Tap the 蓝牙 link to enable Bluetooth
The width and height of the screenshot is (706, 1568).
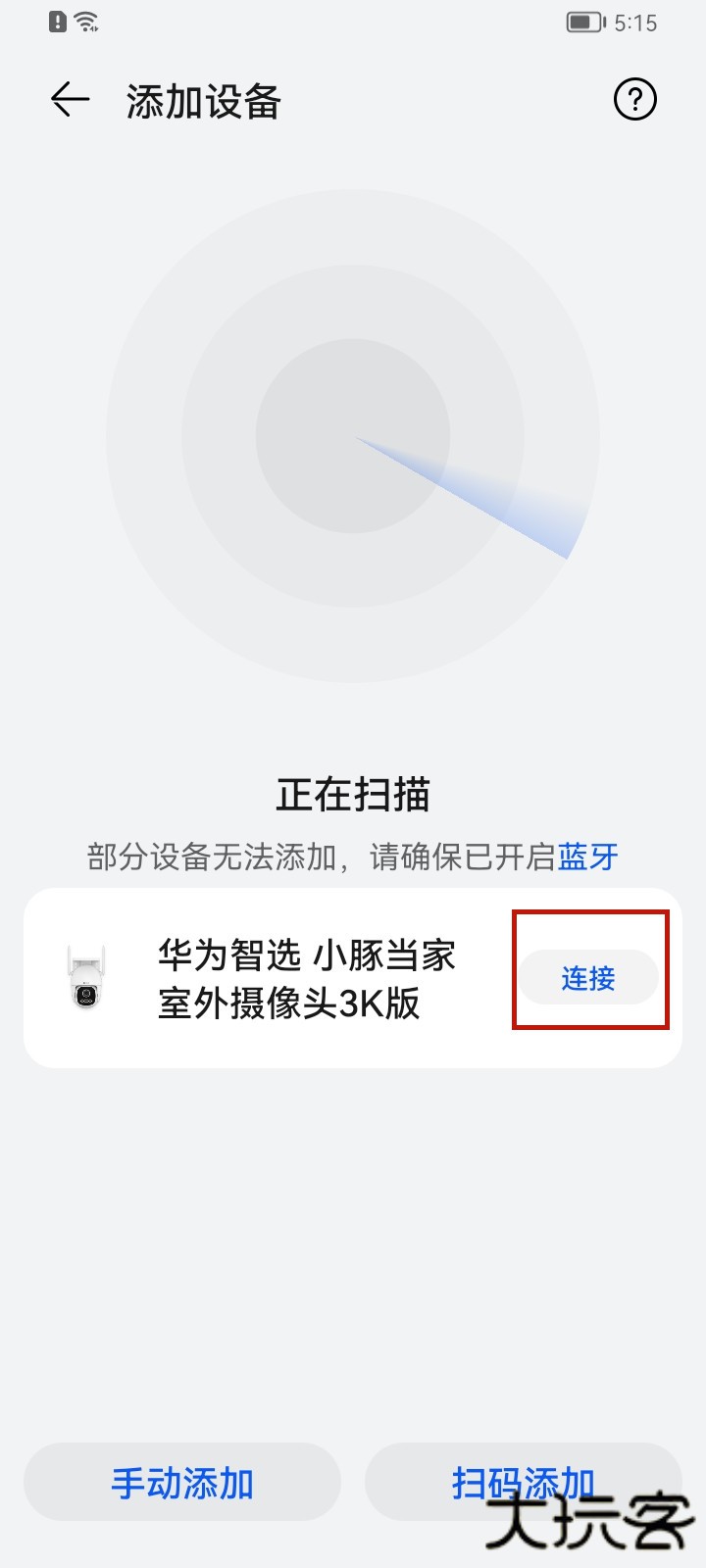pyautogui.click(x=587, y=857)
